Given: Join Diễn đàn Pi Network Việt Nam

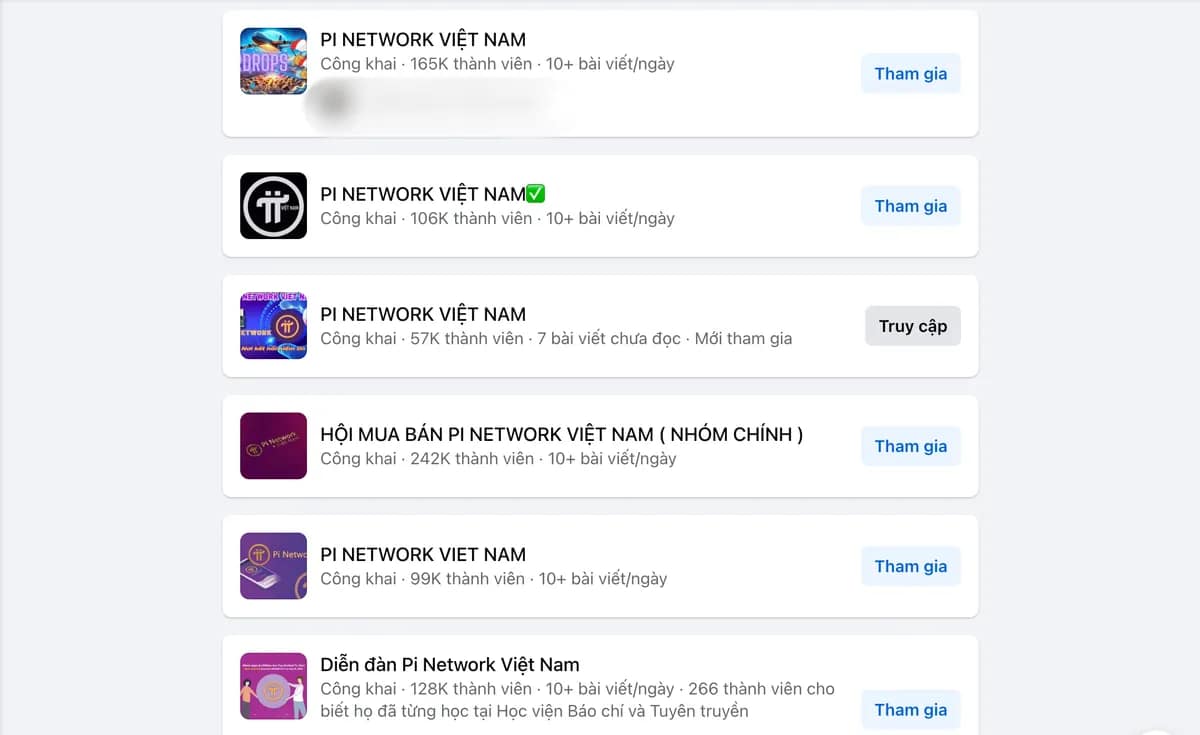Looking at the screenshot, I should pos(910,710).
